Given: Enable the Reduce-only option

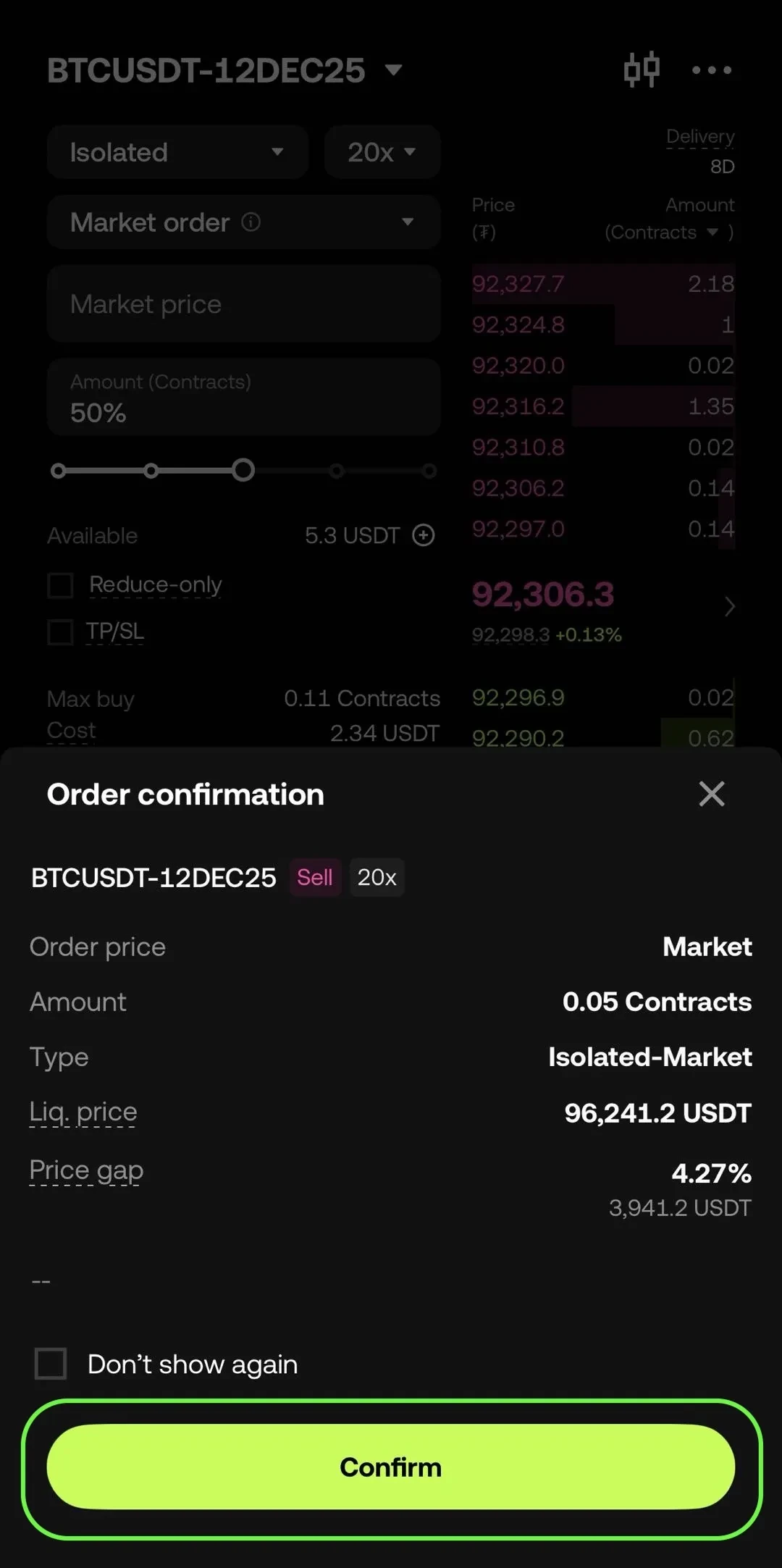Looking at the screenshot, I should click(x=60, y=585).
